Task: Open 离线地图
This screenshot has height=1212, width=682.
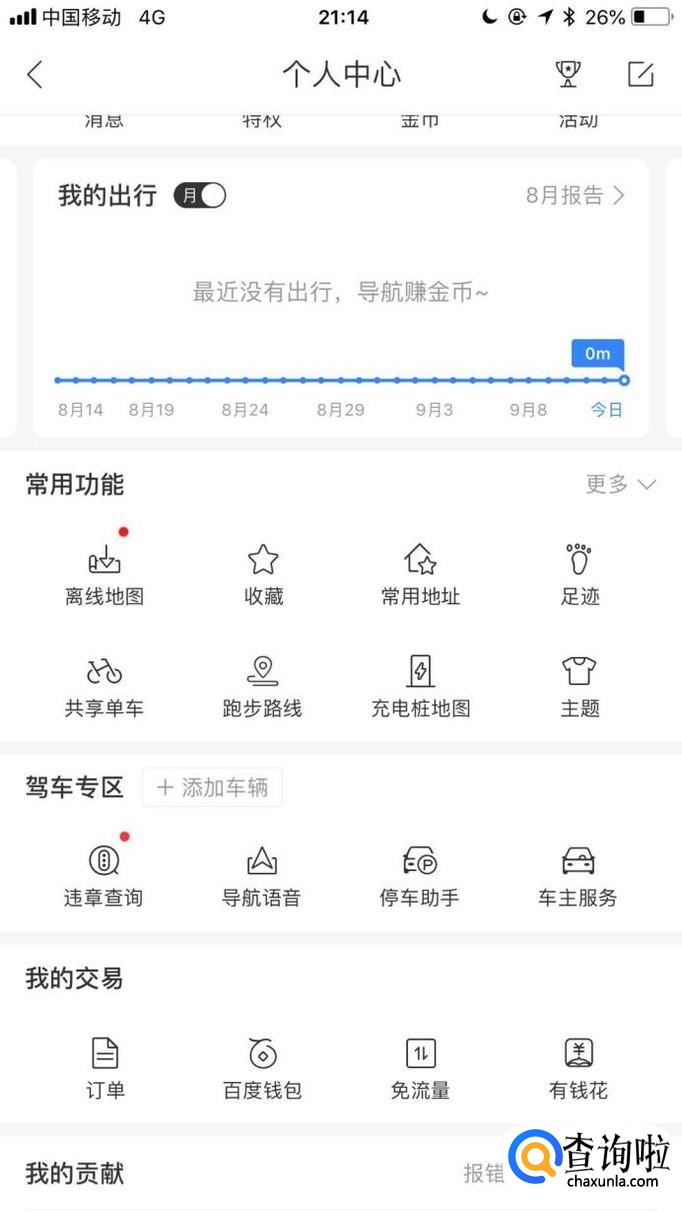Action: click(105, 574)
